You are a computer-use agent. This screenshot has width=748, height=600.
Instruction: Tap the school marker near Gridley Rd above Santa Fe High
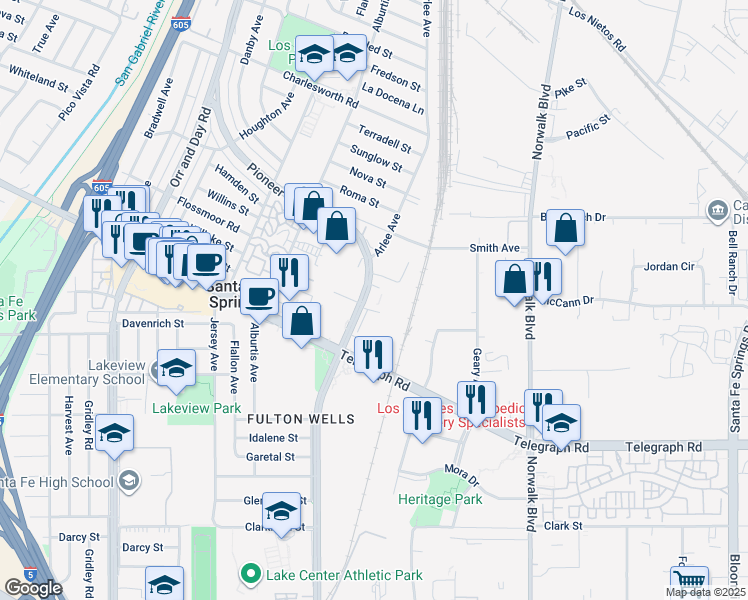coord(115,432)
